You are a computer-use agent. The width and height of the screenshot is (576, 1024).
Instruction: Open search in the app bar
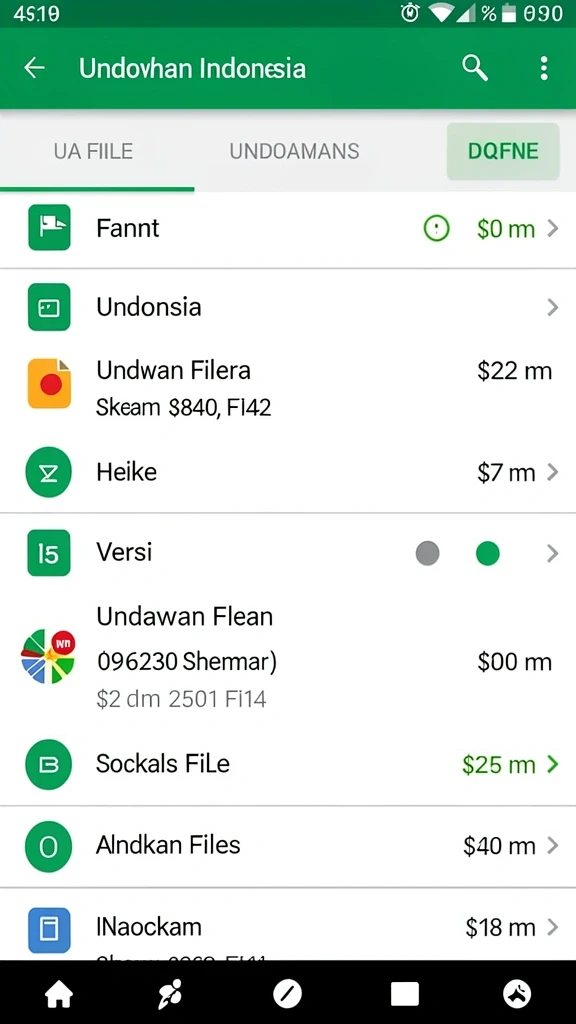475,68
